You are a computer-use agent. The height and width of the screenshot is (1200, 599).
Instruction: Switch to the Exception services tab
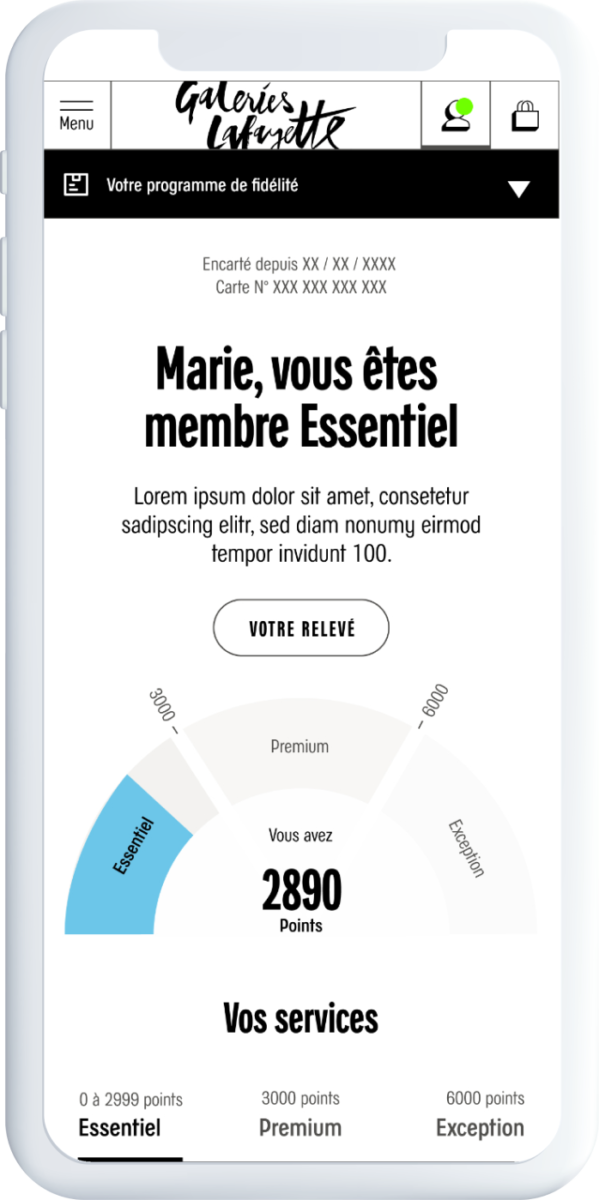(480, 1115)
